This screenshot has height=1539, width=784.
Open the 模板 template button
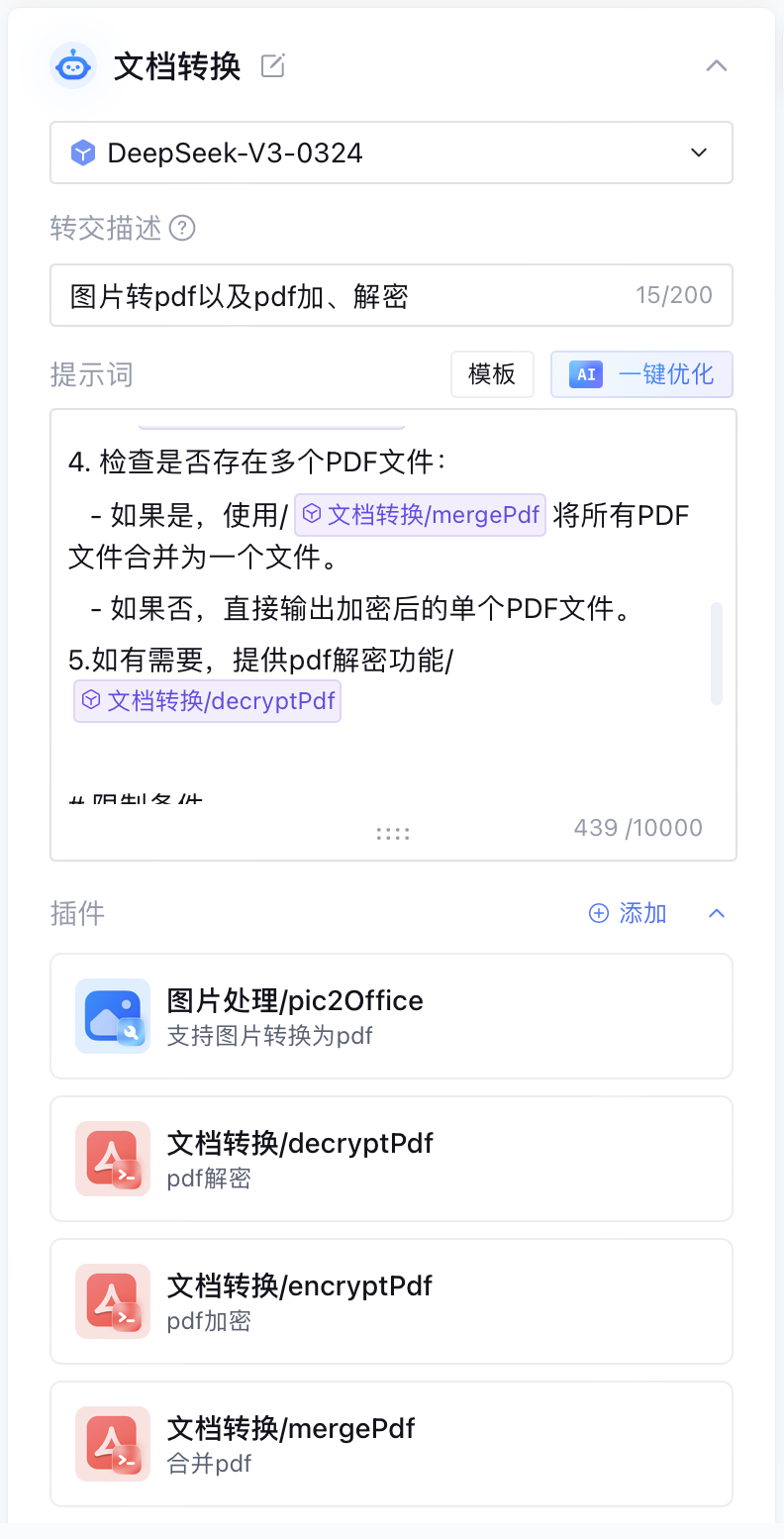[492, 374]
